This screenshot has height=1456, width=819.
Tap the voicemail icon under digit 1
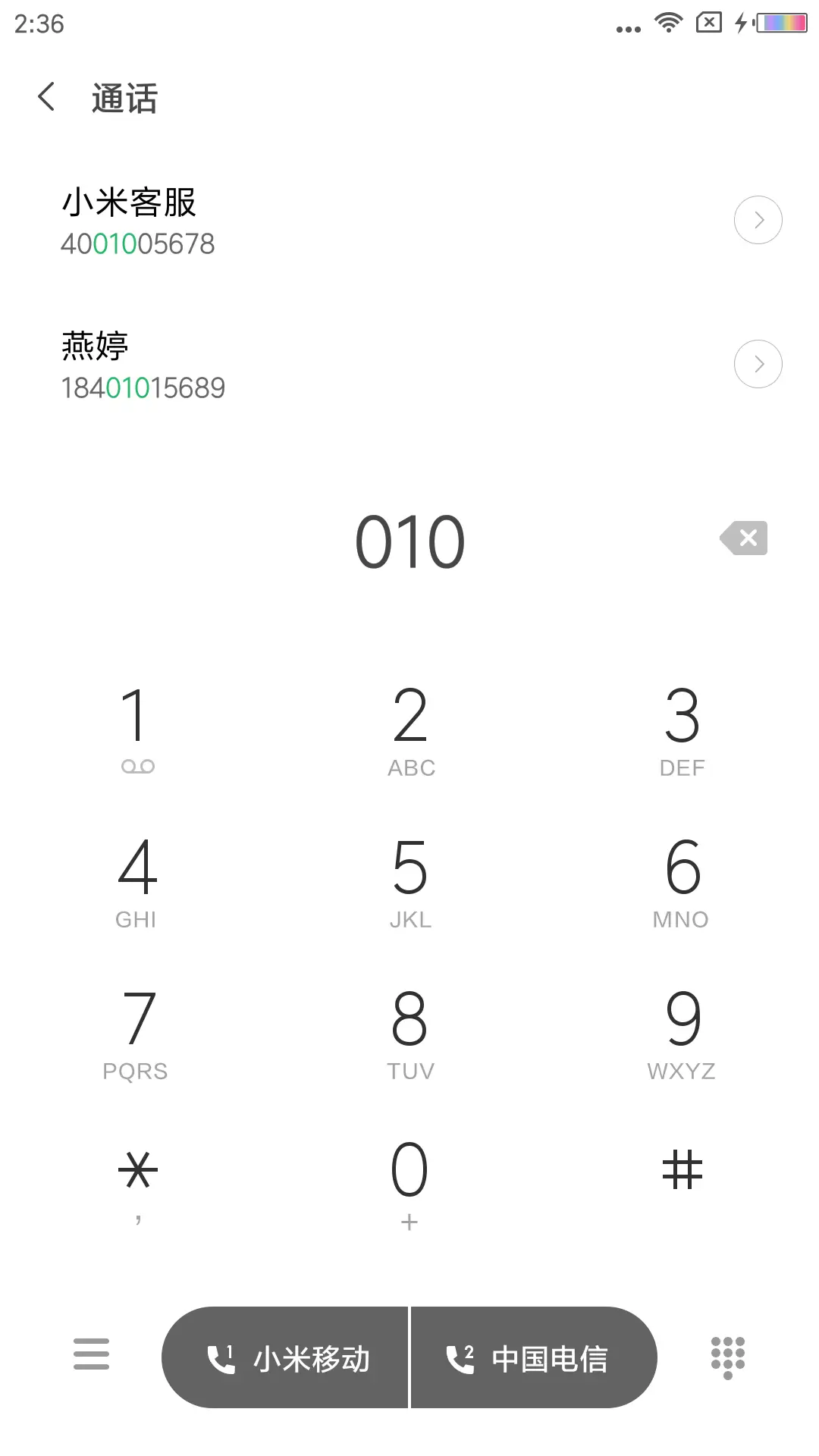pyautogui.click(x=136, y=766)
